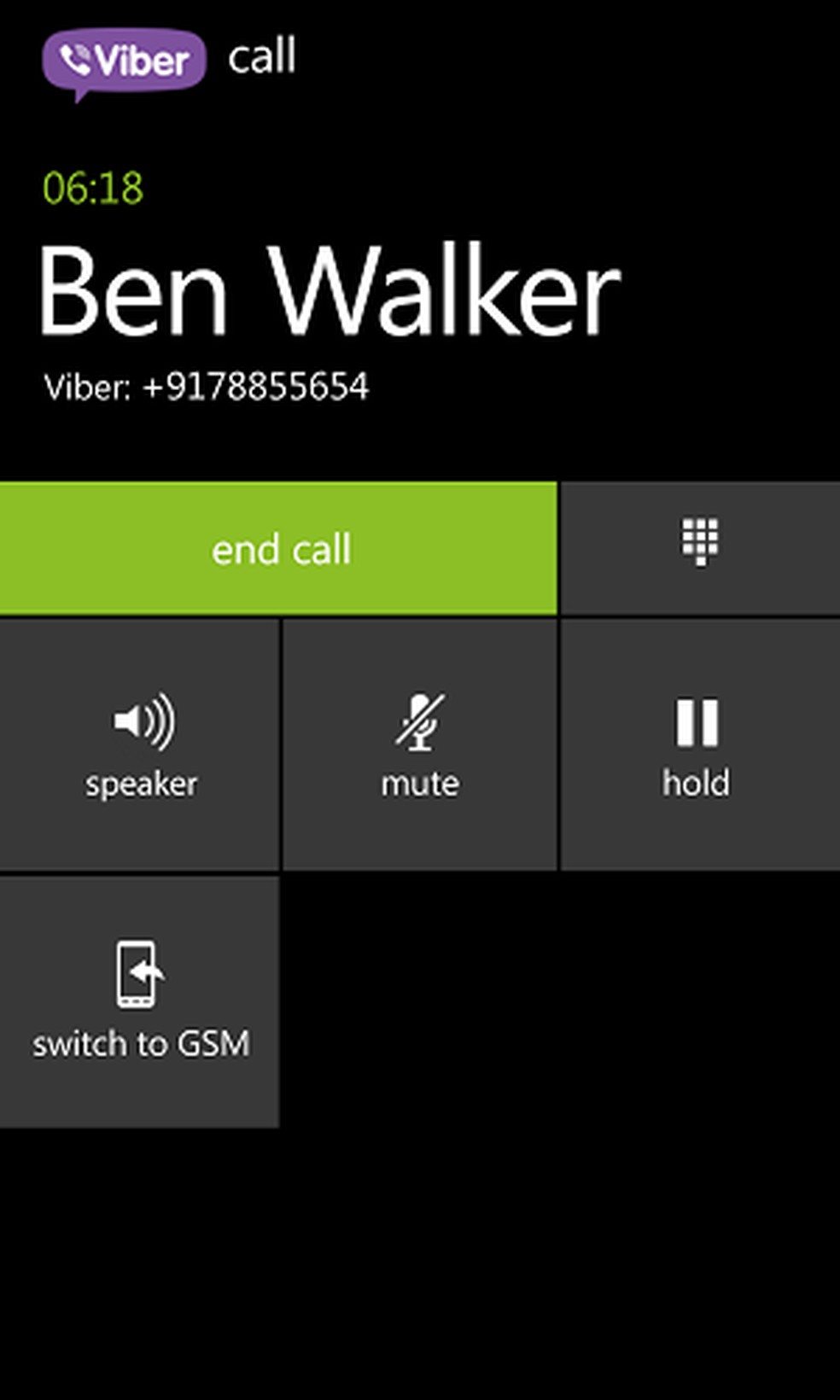Reveal the GSM switching option

pos(140,999)
